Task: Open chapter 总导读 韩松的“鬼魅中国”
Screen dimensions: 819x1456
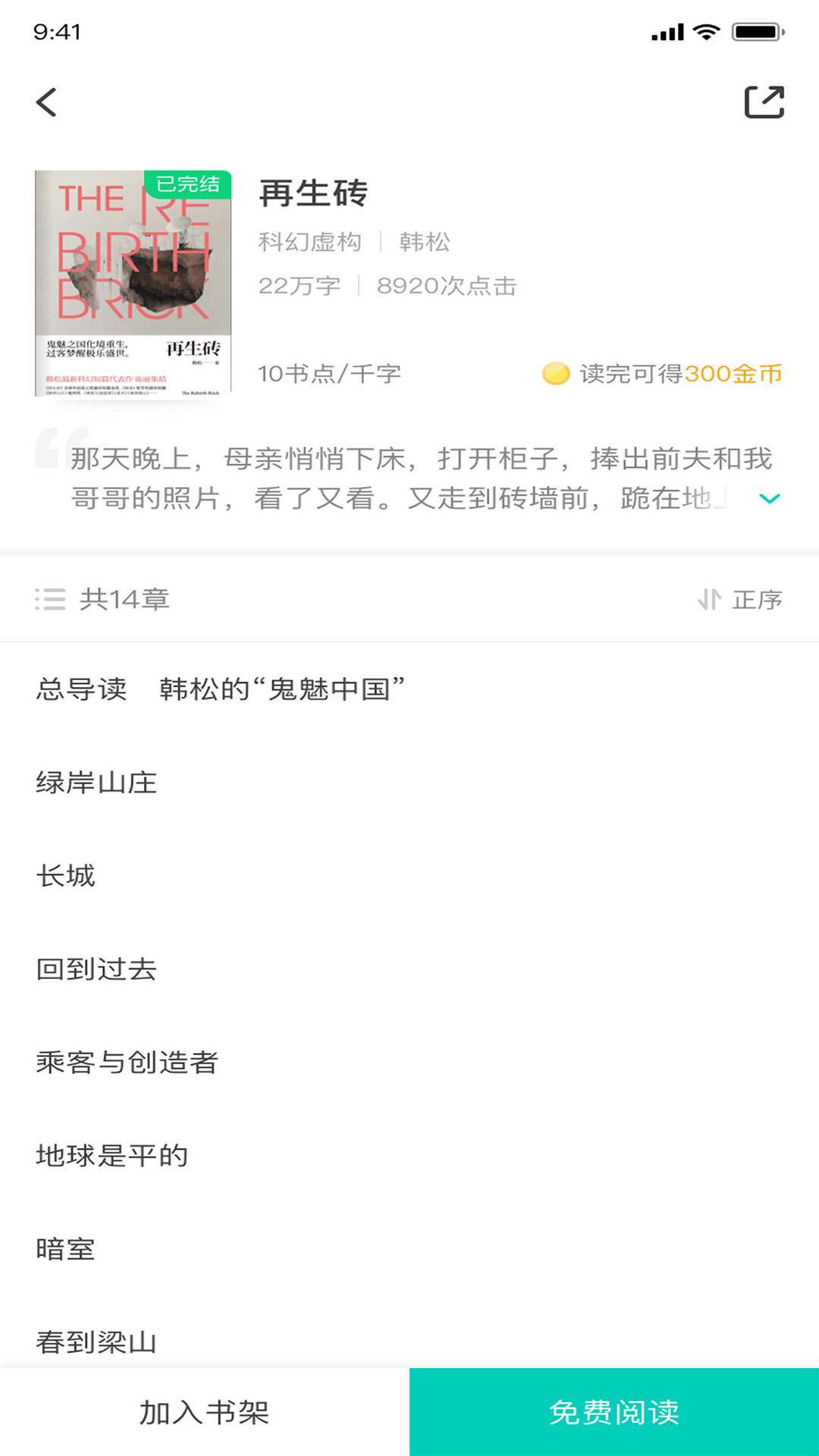Action: click(x=220, y=689)
